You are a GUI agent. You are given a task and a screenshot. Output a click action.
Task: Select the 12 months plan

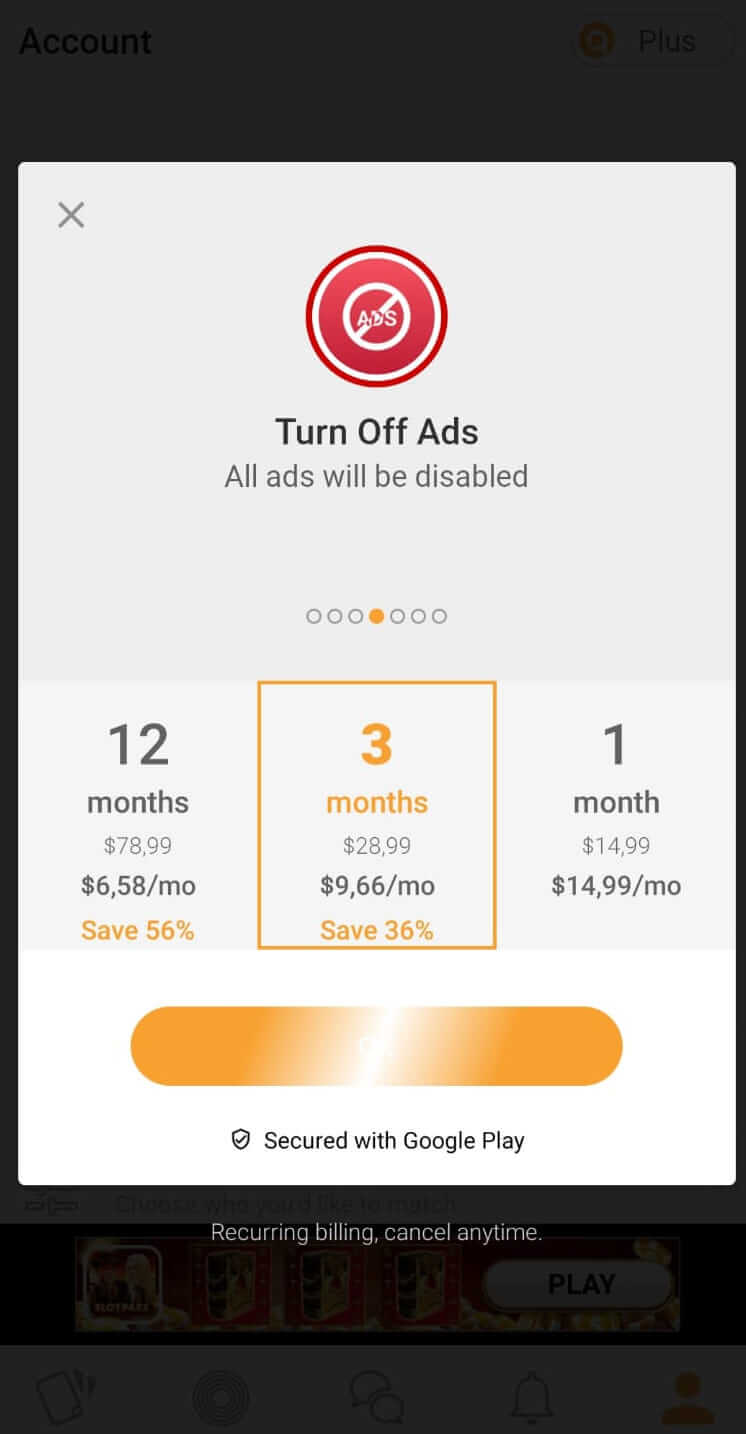(x=138, y=815)
